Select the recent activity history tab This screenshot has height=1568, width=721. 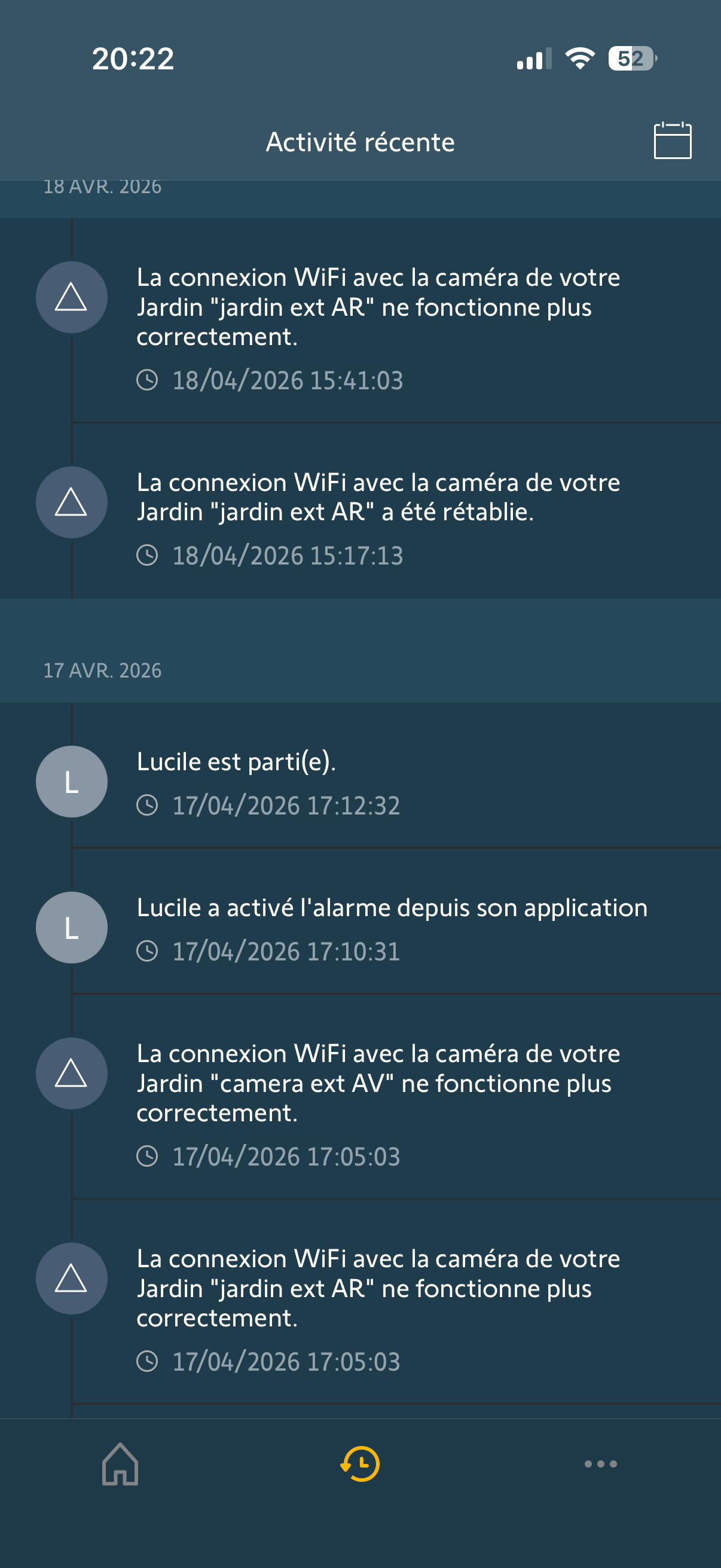360,1464
